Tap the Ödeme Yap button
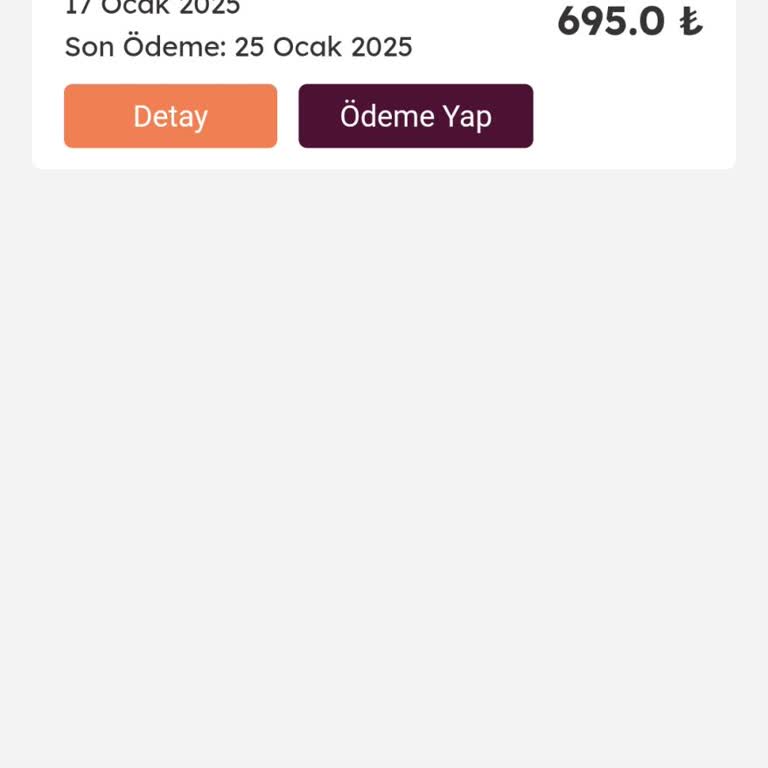This screenshot has width=768, height=768. [x=415, y=116]
